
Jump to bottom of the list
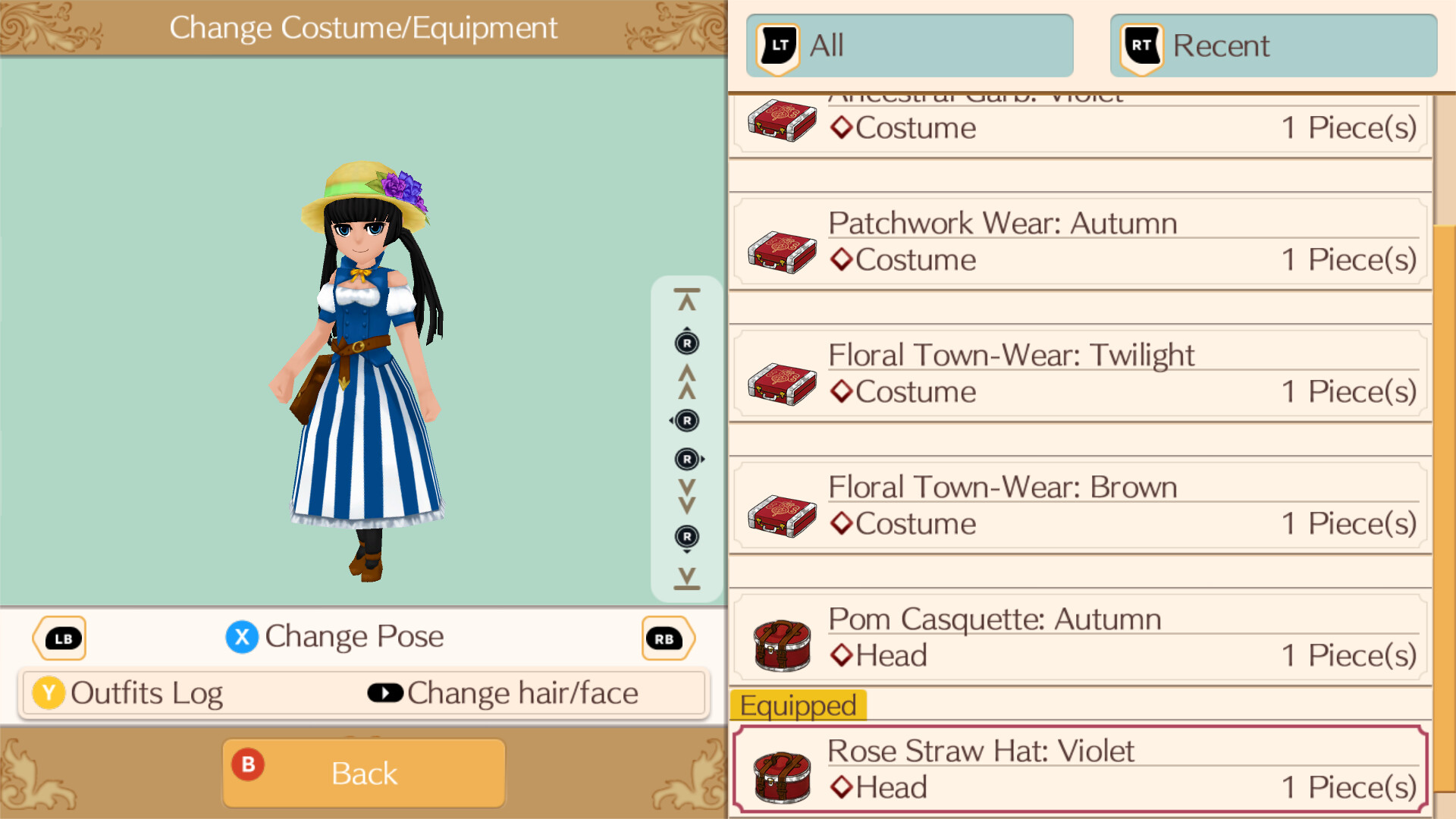click(x=686, y=578)
